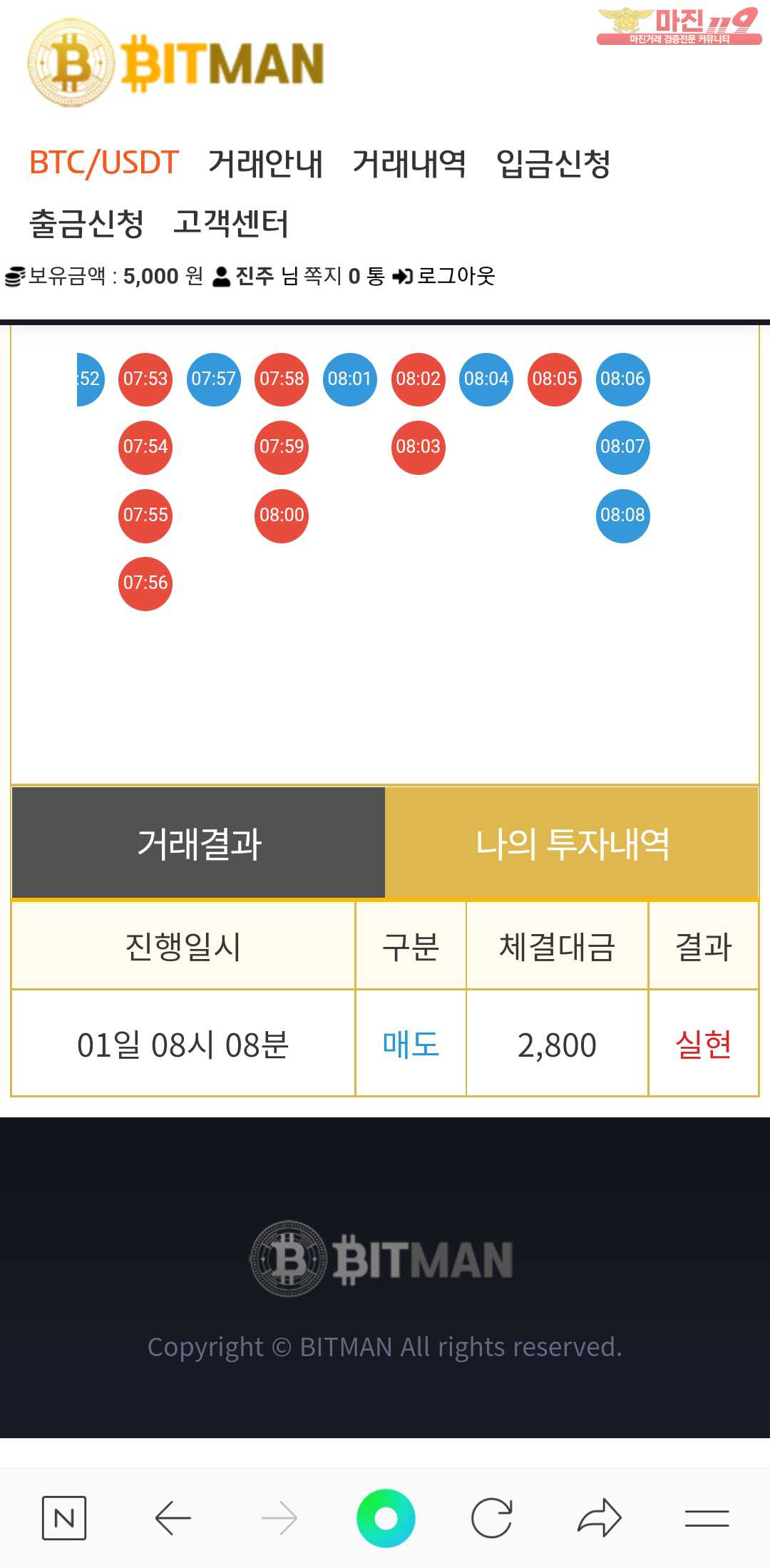Open the browser hamburger menu
Image resolution: width=770 pixels, height=1568 pixels.
tap(706, 1517)
